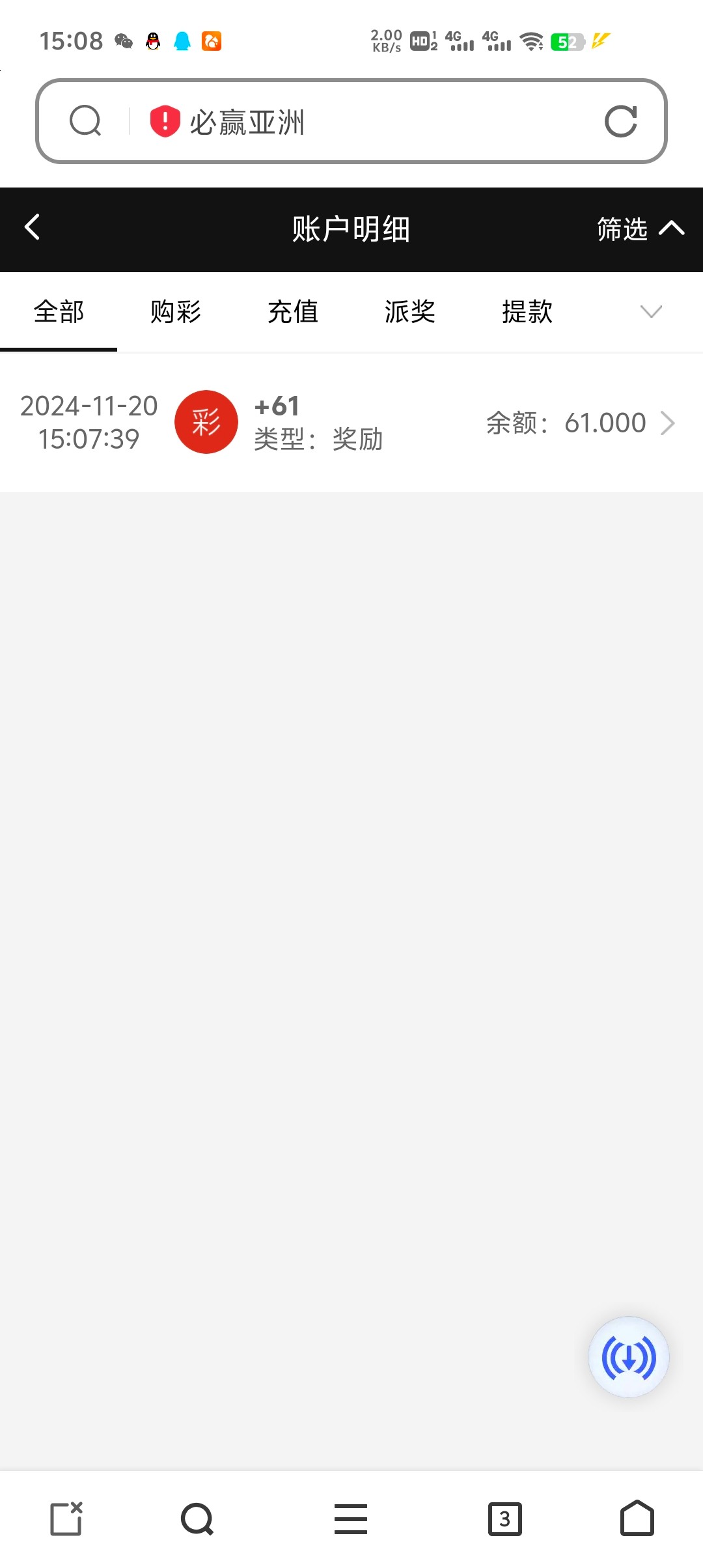Switch to the 提款 tab
Screen dimensions: 703x1568
[x=527, y=312]
